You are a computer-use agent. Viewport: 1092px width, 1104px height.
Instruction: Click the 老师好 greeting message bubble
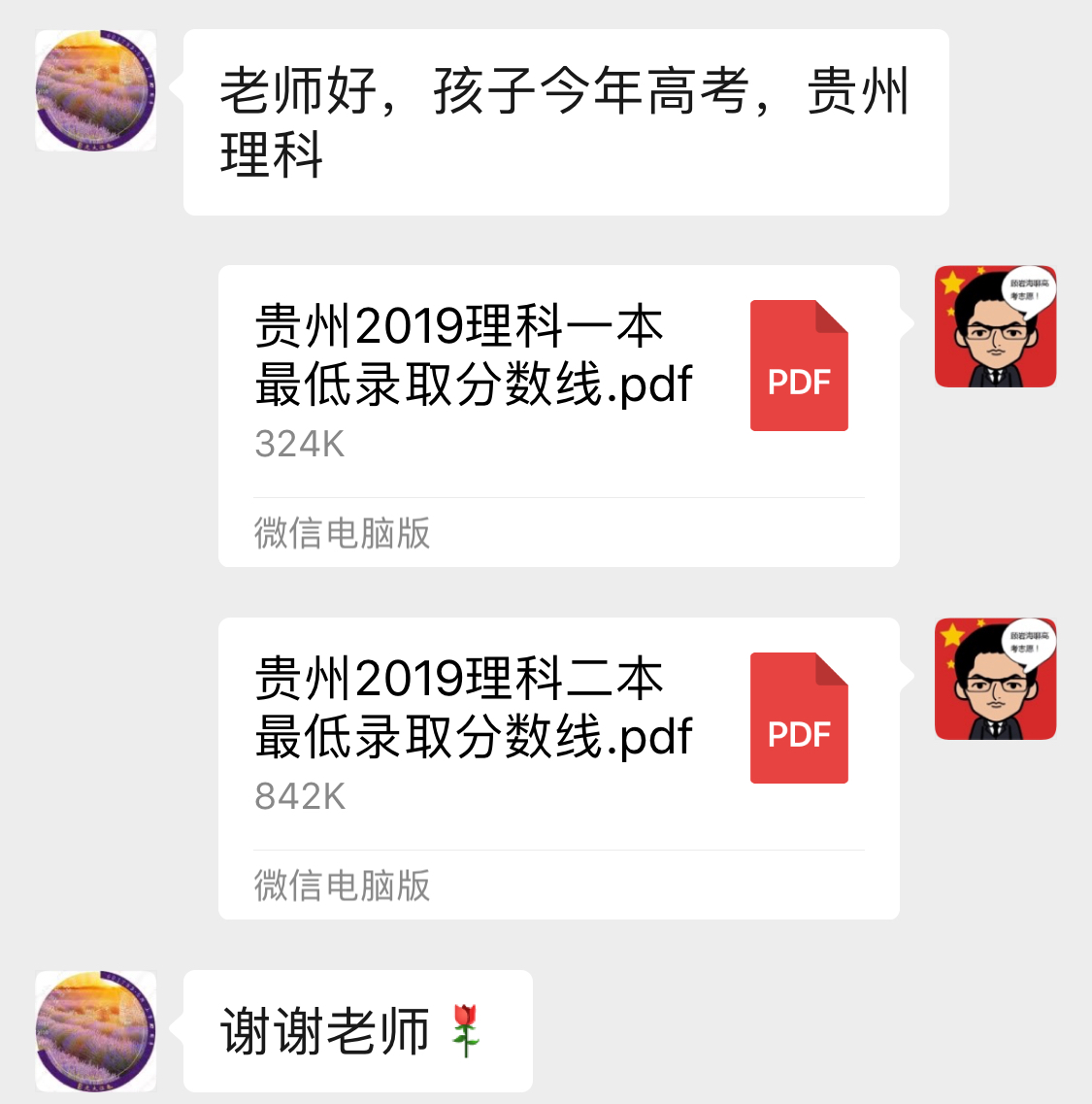coord(565,119)
